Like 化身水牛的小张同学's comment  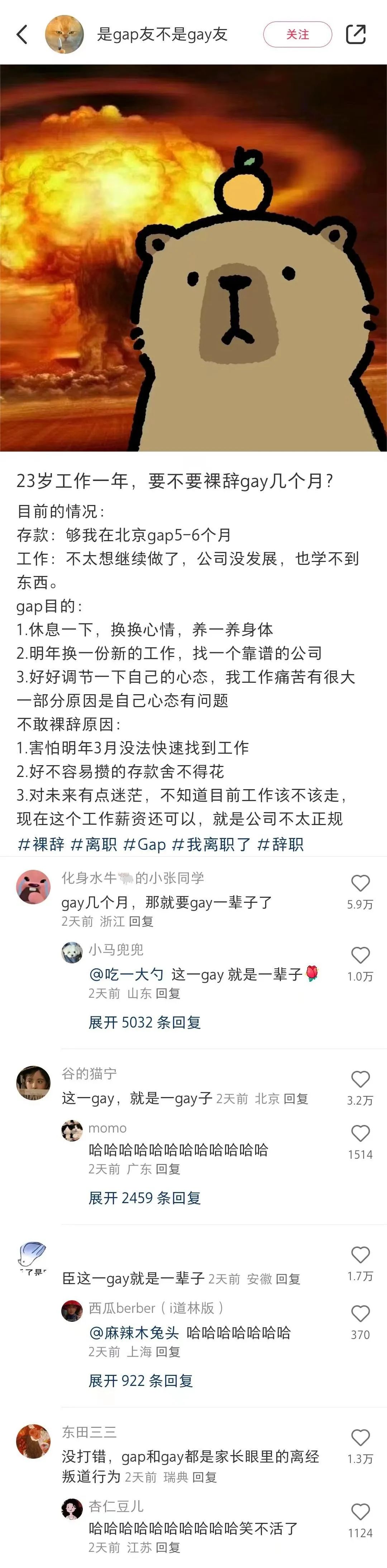click(360, 884)
